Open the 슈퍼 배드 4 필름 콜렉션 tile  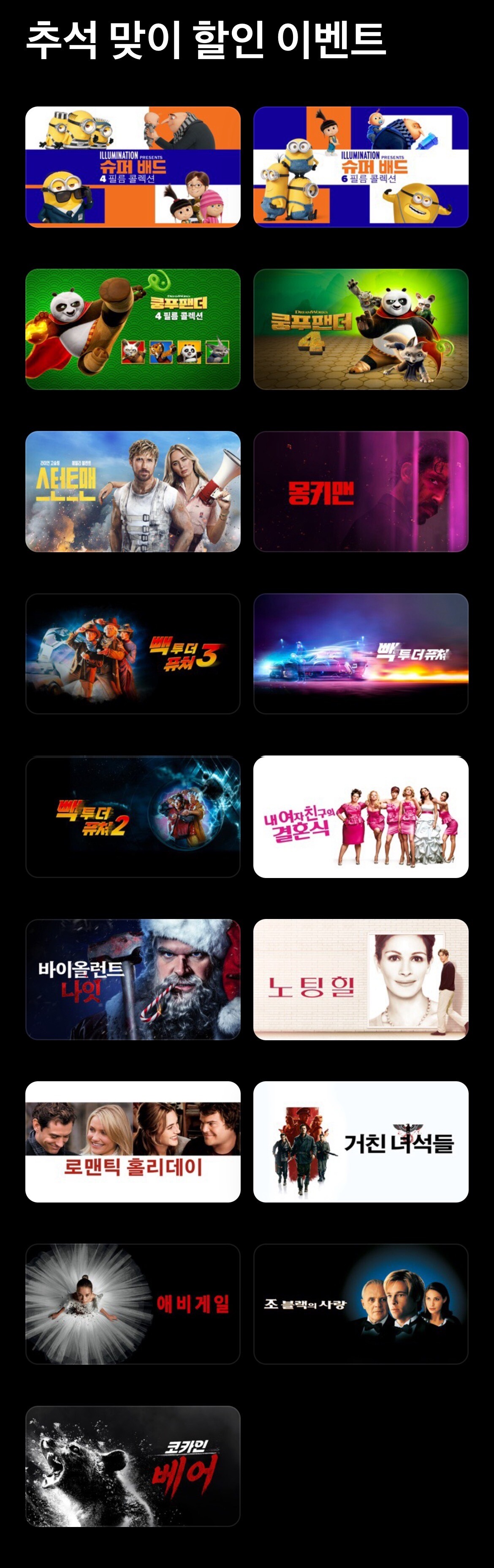point(133,167)
